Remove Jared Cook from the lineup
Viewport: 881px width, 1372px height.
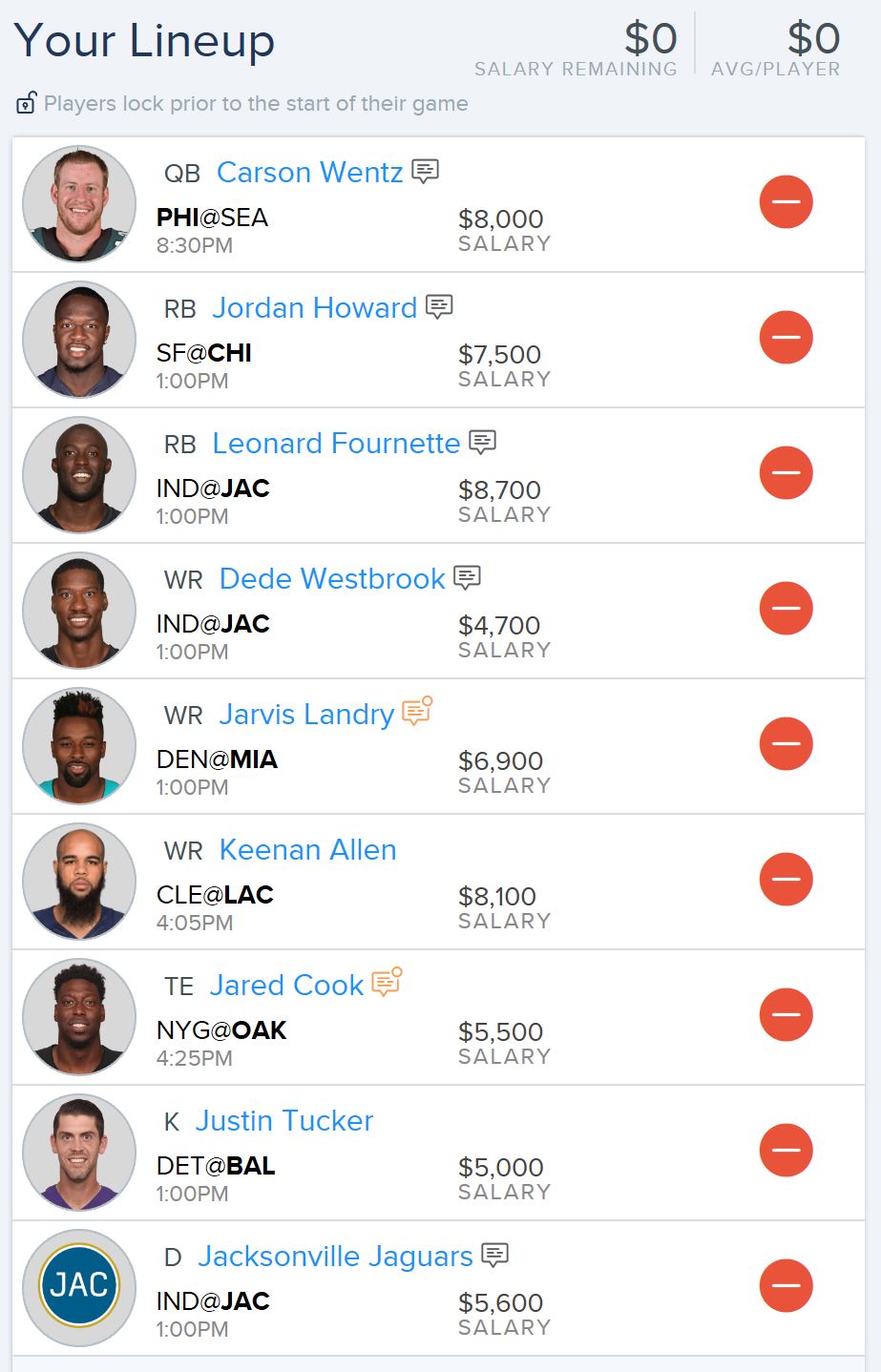click(786, 1015)
